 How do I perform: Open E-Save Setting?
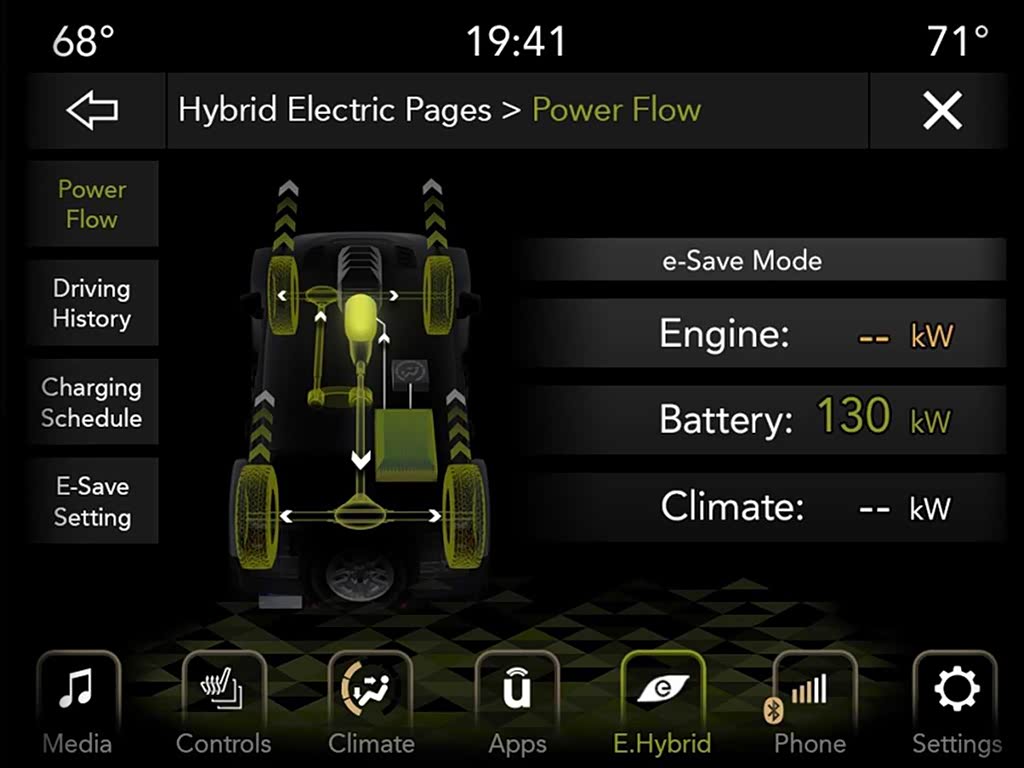click(92, 501)
